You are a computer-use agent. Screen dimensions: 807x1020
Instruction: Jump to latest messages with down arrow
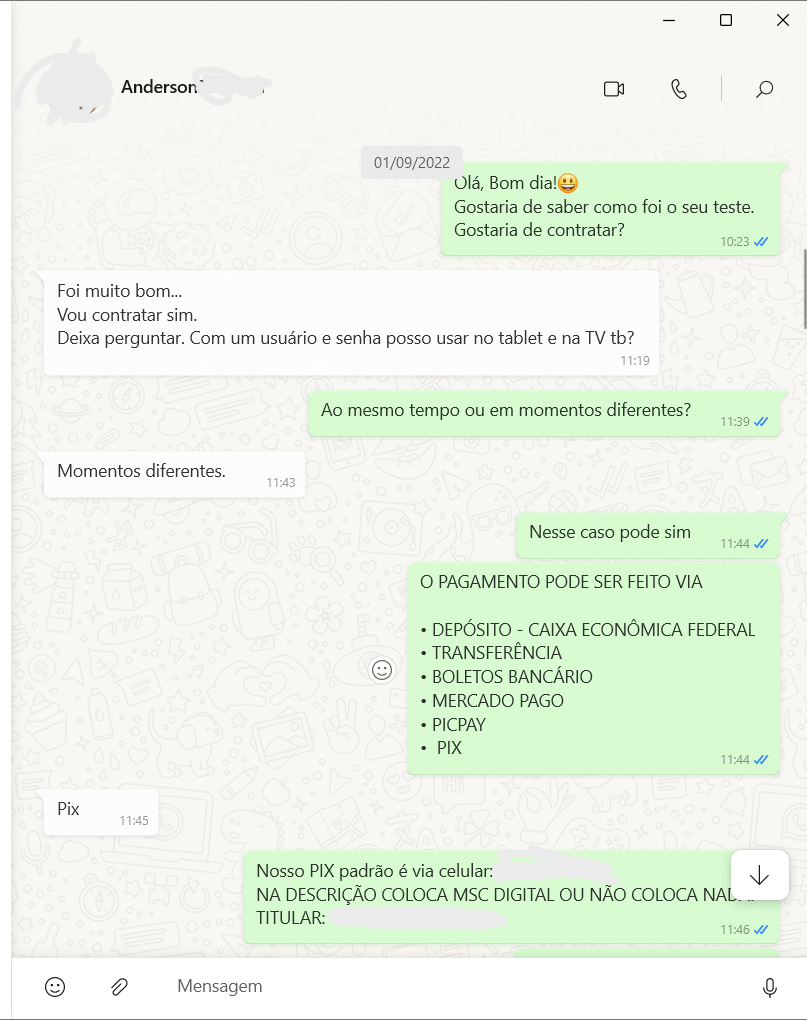tap(759, 876)
